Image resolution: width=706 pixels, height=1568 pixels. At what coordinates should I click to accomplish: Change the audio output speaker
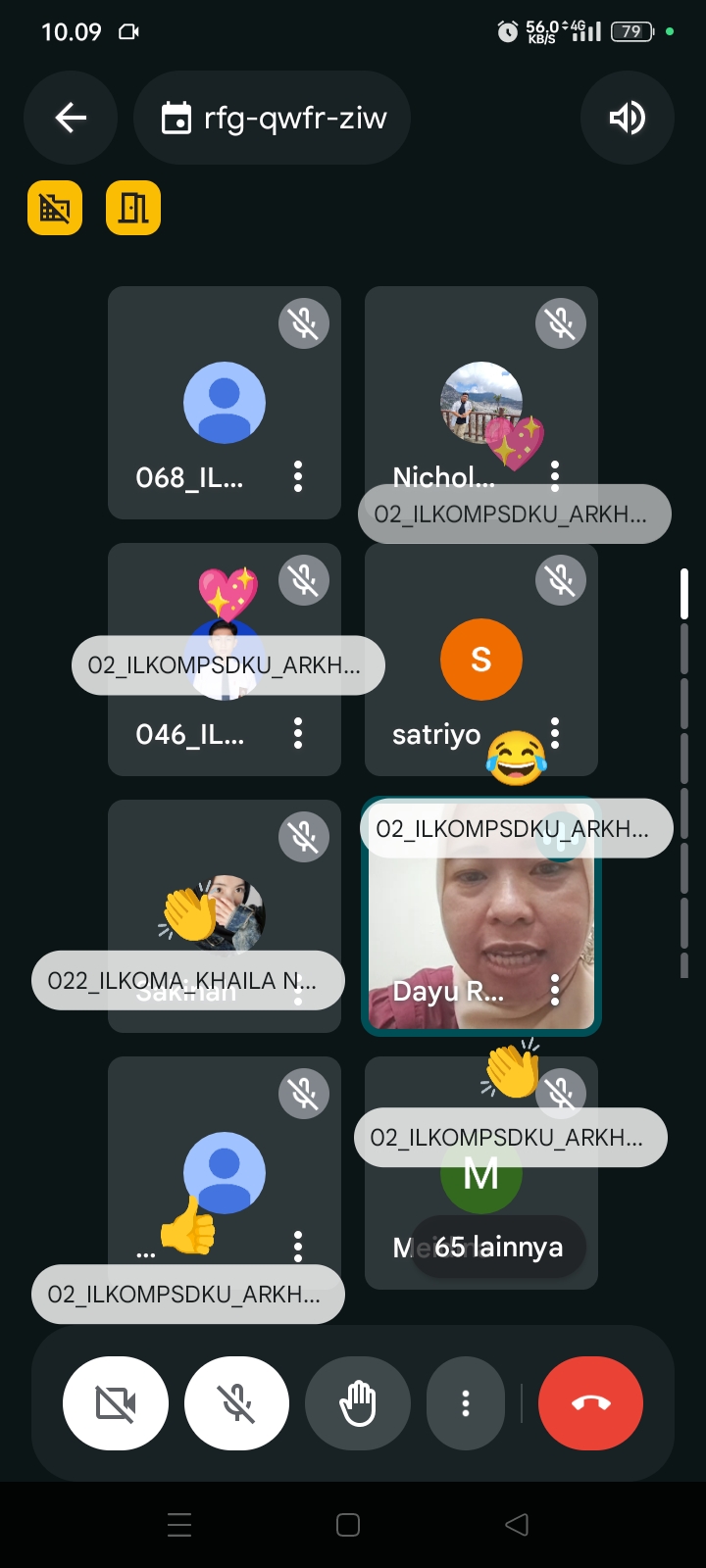tap(627, 119)
